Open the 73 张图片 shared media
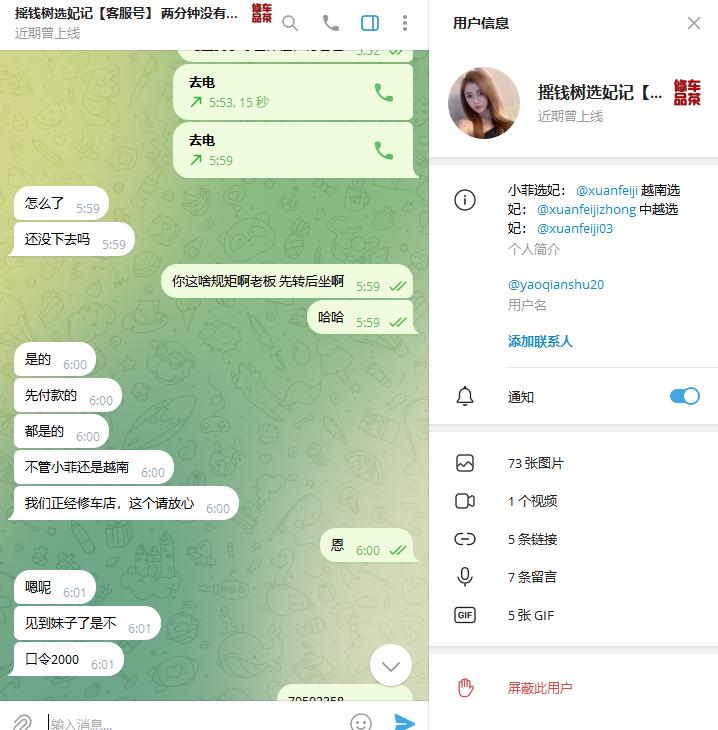718x730 pixels. (536, 463)
